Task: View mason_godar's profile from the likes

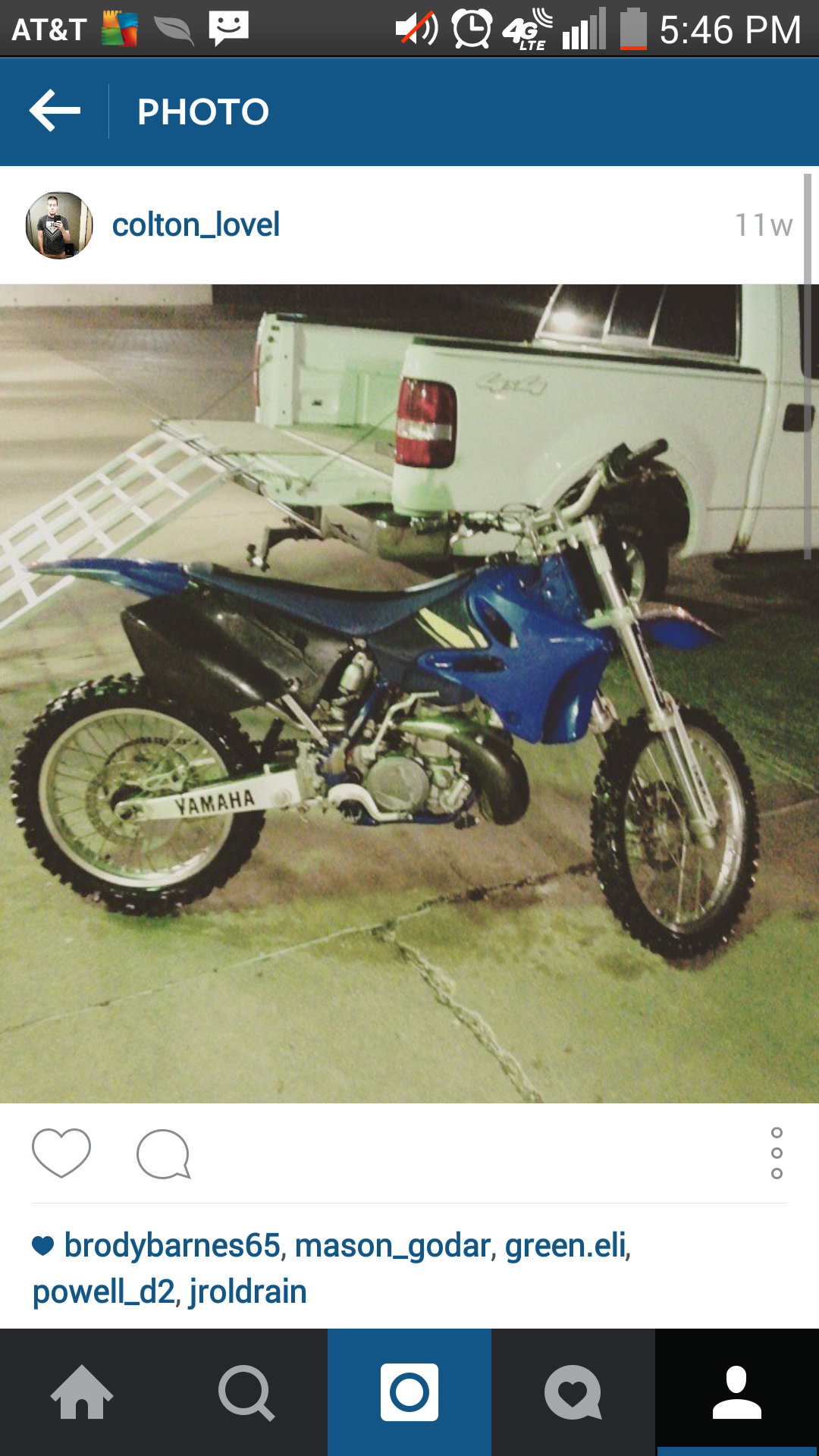Action: [393, 1246]
